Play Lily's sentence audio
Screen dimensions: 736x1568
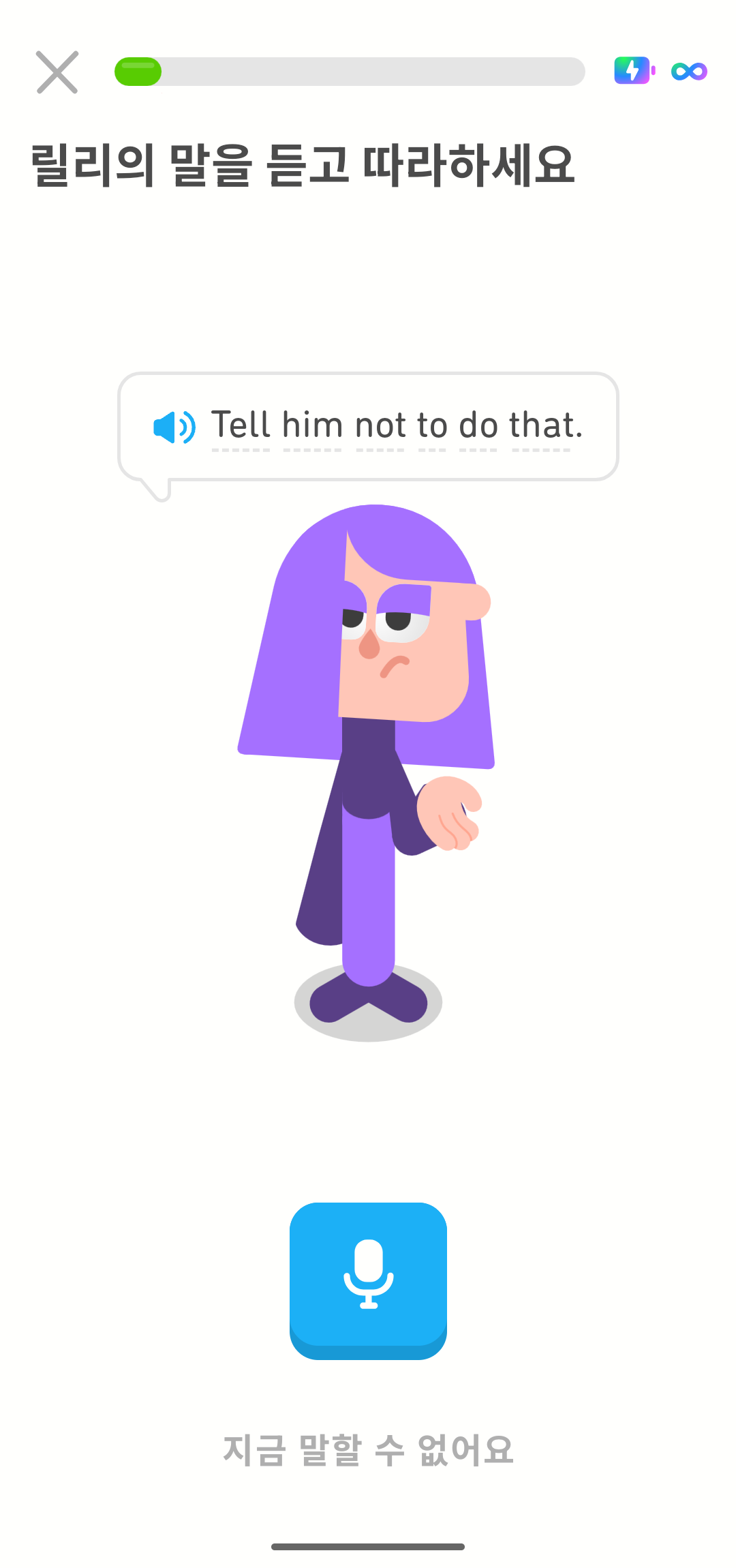pyautogui.click(x=174, y=427)
